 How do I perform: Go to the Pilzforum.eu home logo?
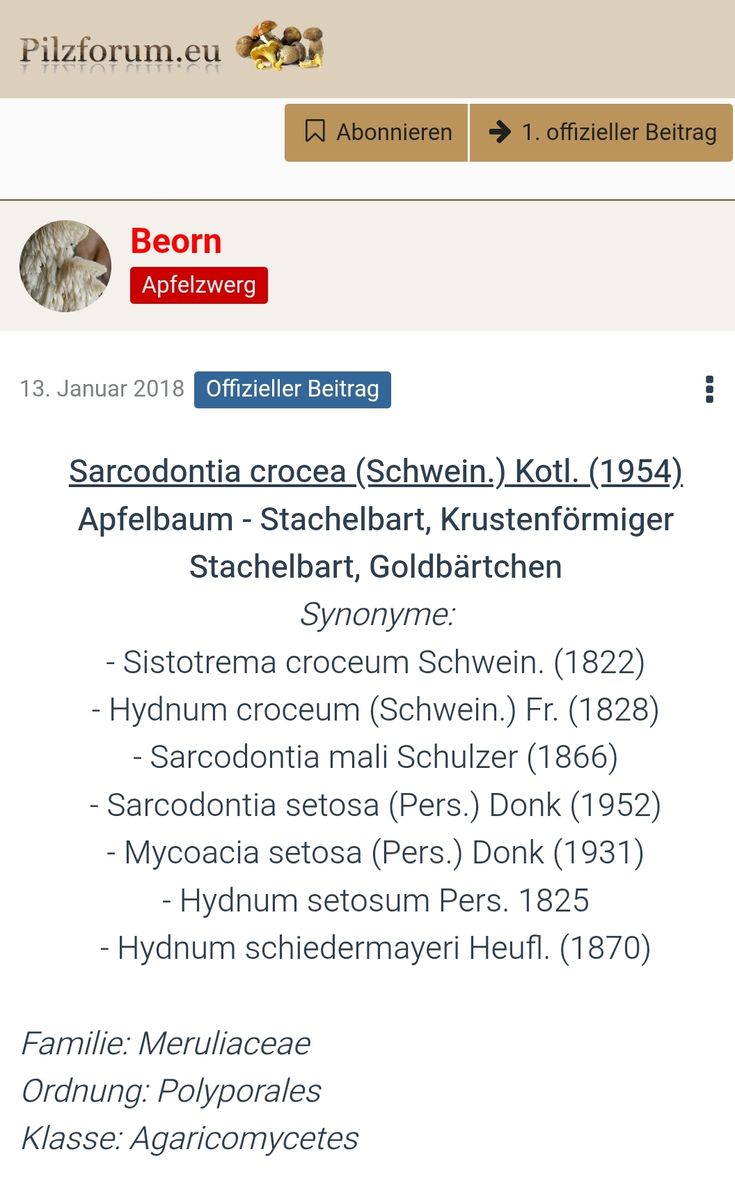pos(170,48)
